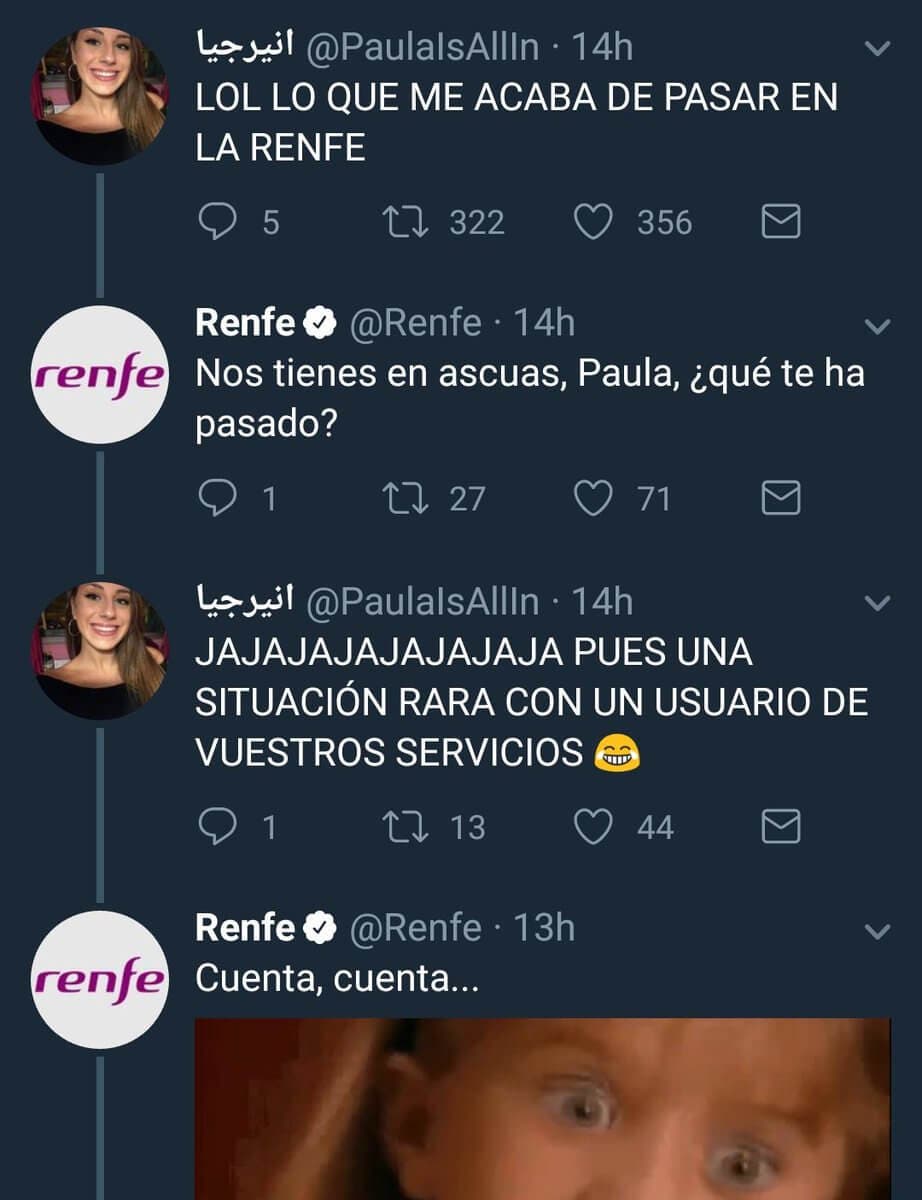Send the "SITUACIÓN RARA" tweet by direct message
This screenshot has height=1200, width=922.
click(x=781, y=827)
